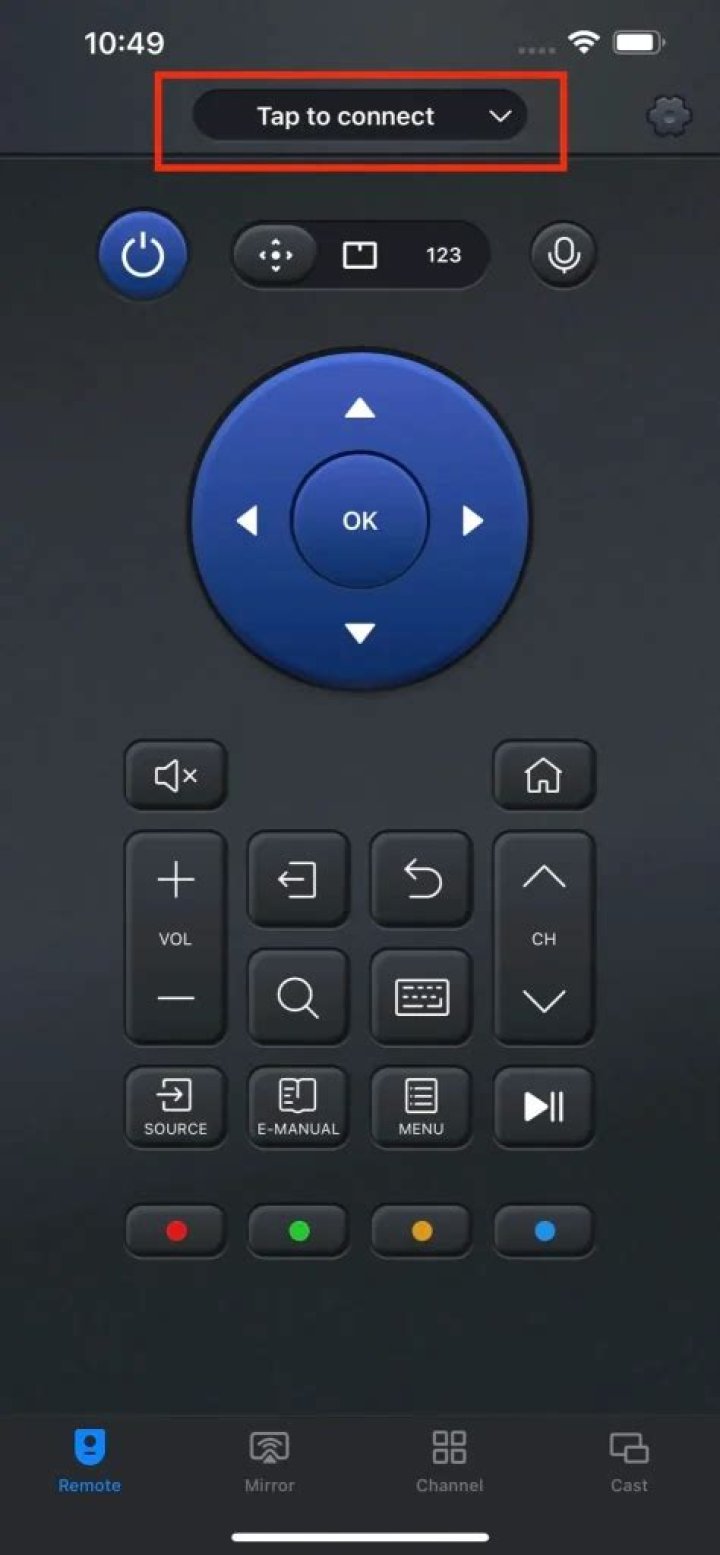
Task: Tap the back arrow key
Action: pyautogui.click(x=421, y=880)
